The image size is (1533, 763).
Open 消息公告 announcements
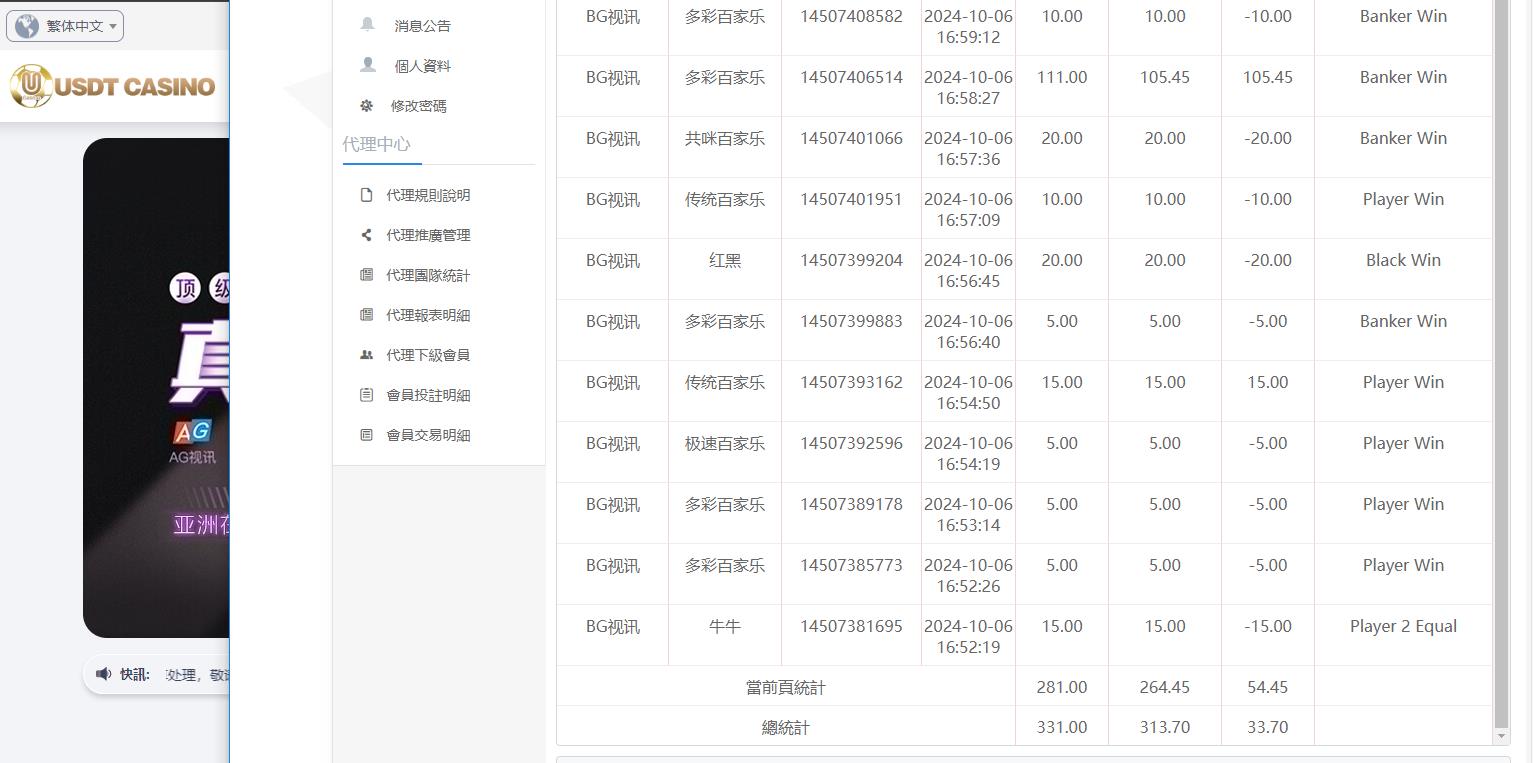422,26
